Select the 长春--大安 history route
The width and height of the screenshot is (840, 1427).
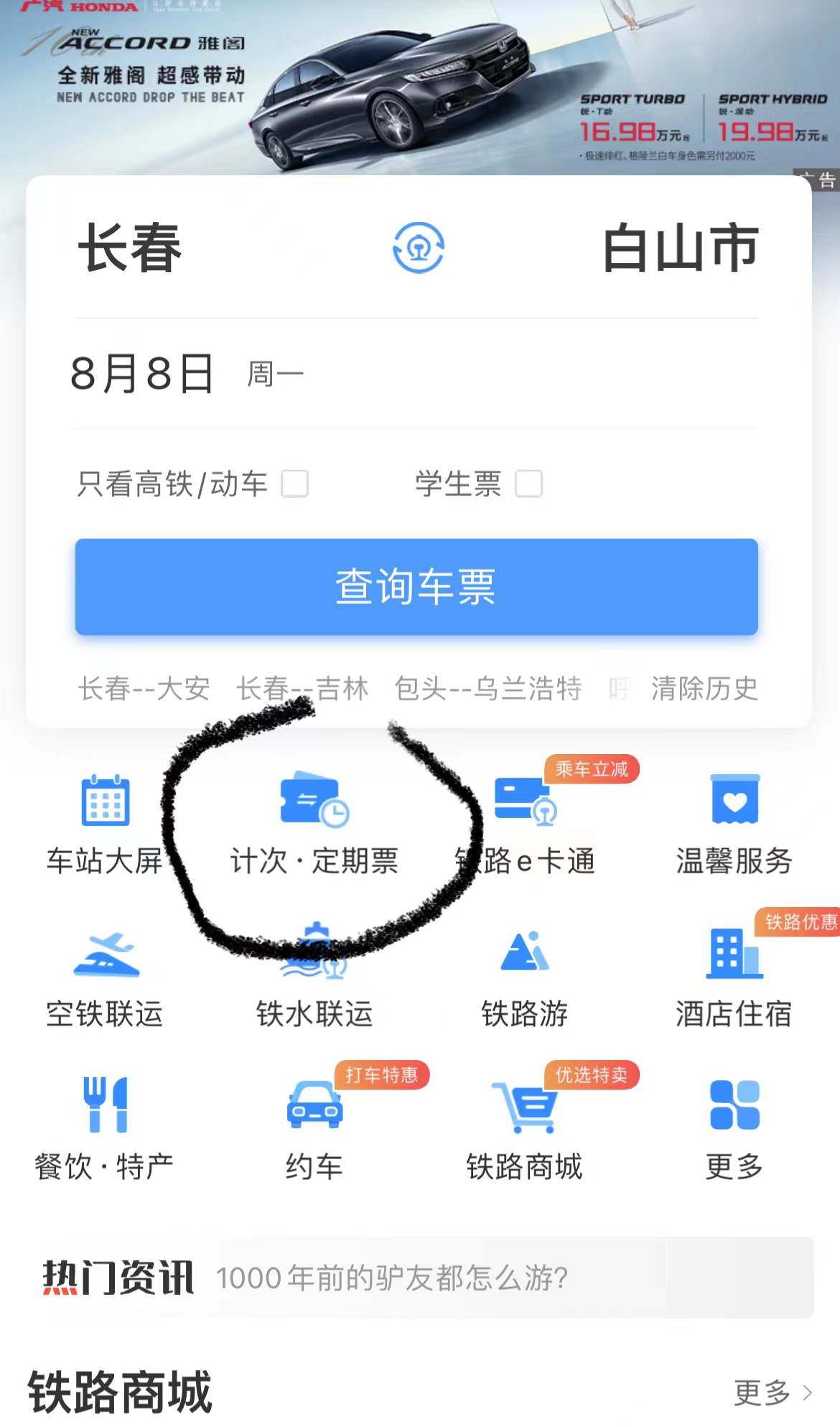tap(144, 688)
